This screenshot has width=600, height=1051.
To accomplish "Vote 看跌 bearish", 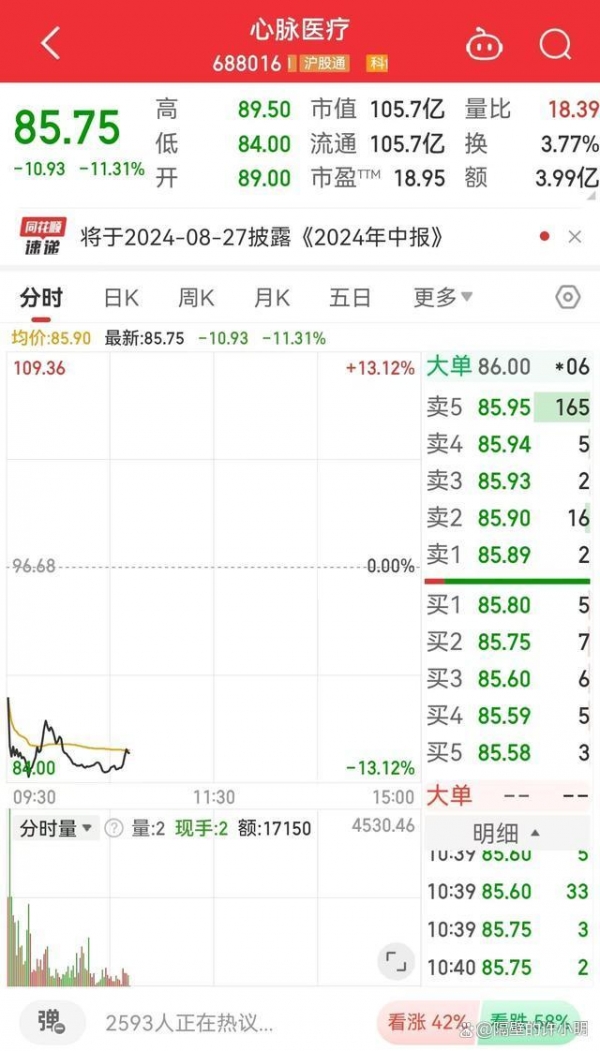I will pos(530,1022).
